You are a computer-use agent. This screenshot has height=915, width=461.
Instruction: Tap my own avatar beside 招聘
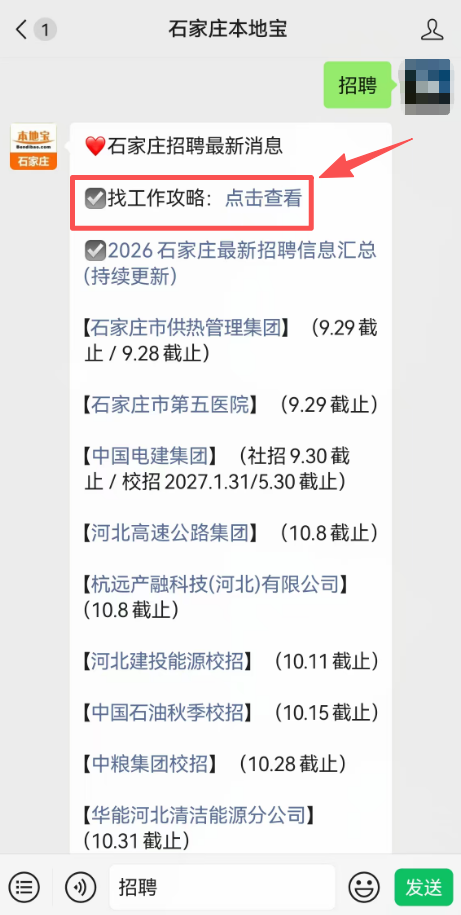point(427,86)
